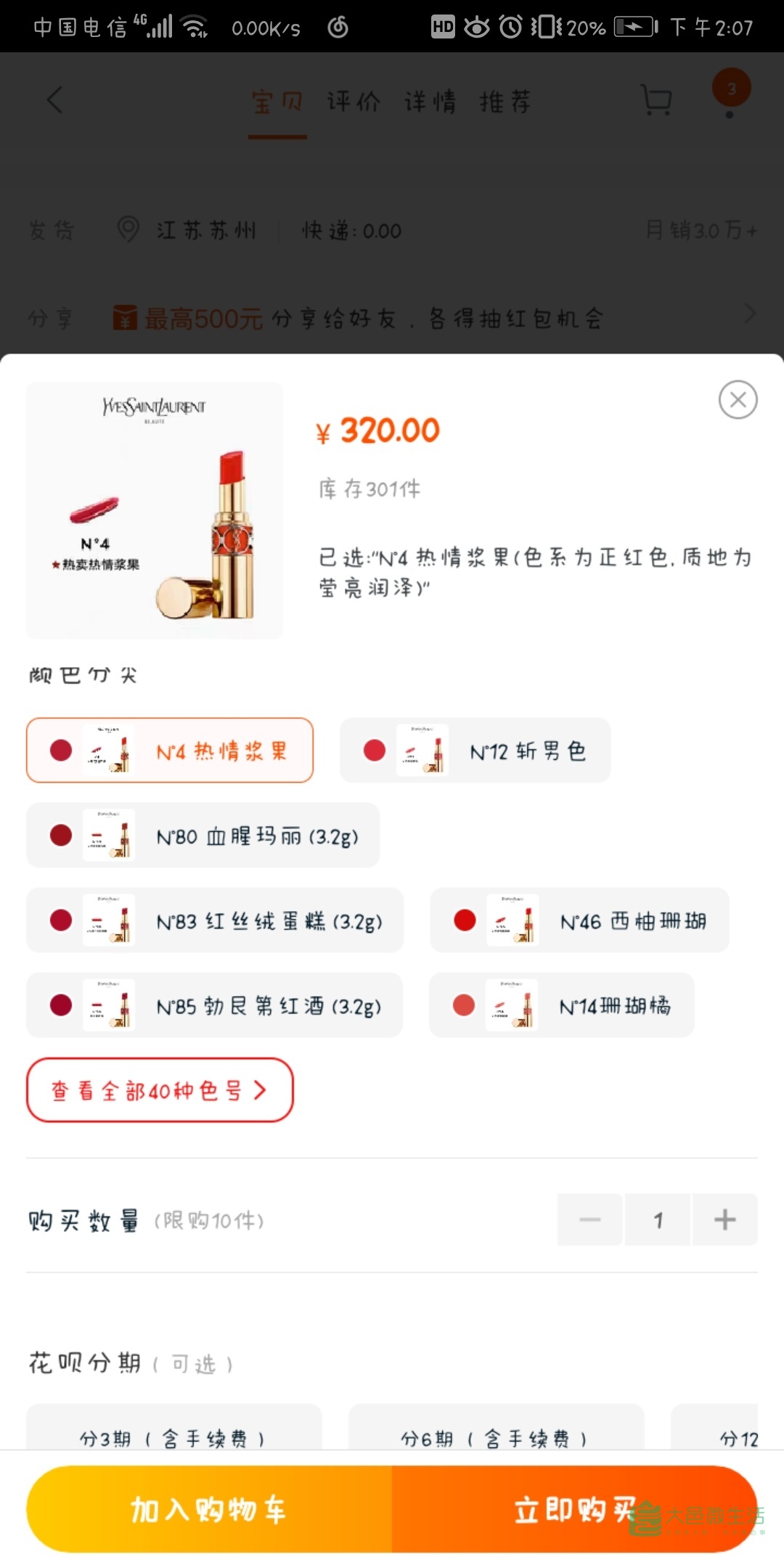The width and height of the screenshot is (784, 1568).
Task: Decrease purchase quantity with minus
Action: pos(589,1220)
